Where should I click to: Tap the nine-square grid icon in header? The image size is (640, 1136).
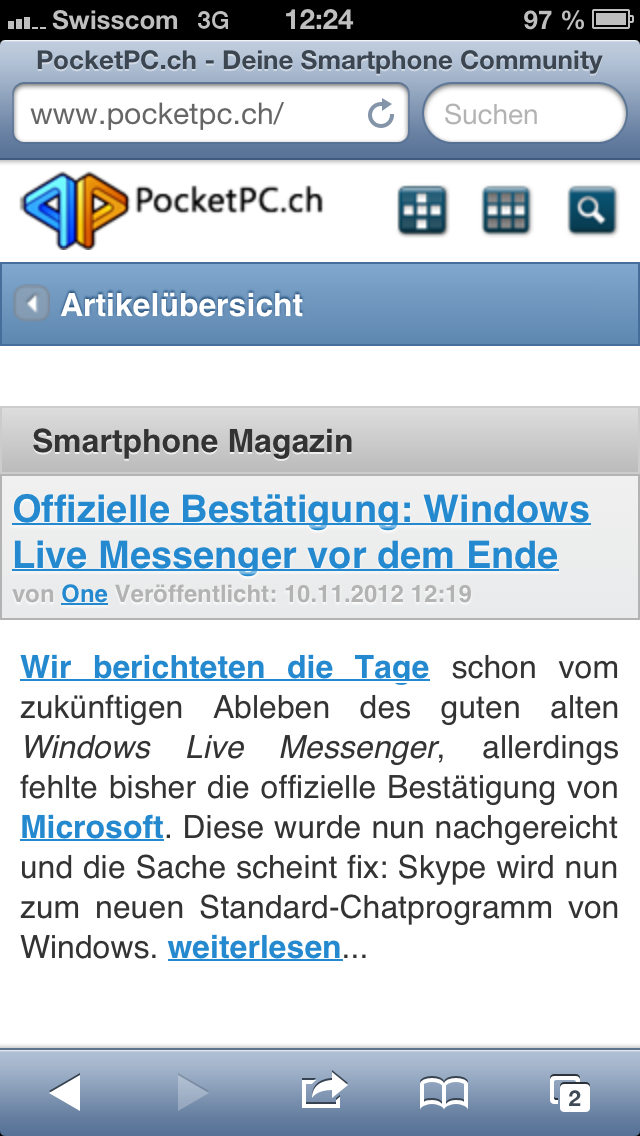[x=507, y=211]
